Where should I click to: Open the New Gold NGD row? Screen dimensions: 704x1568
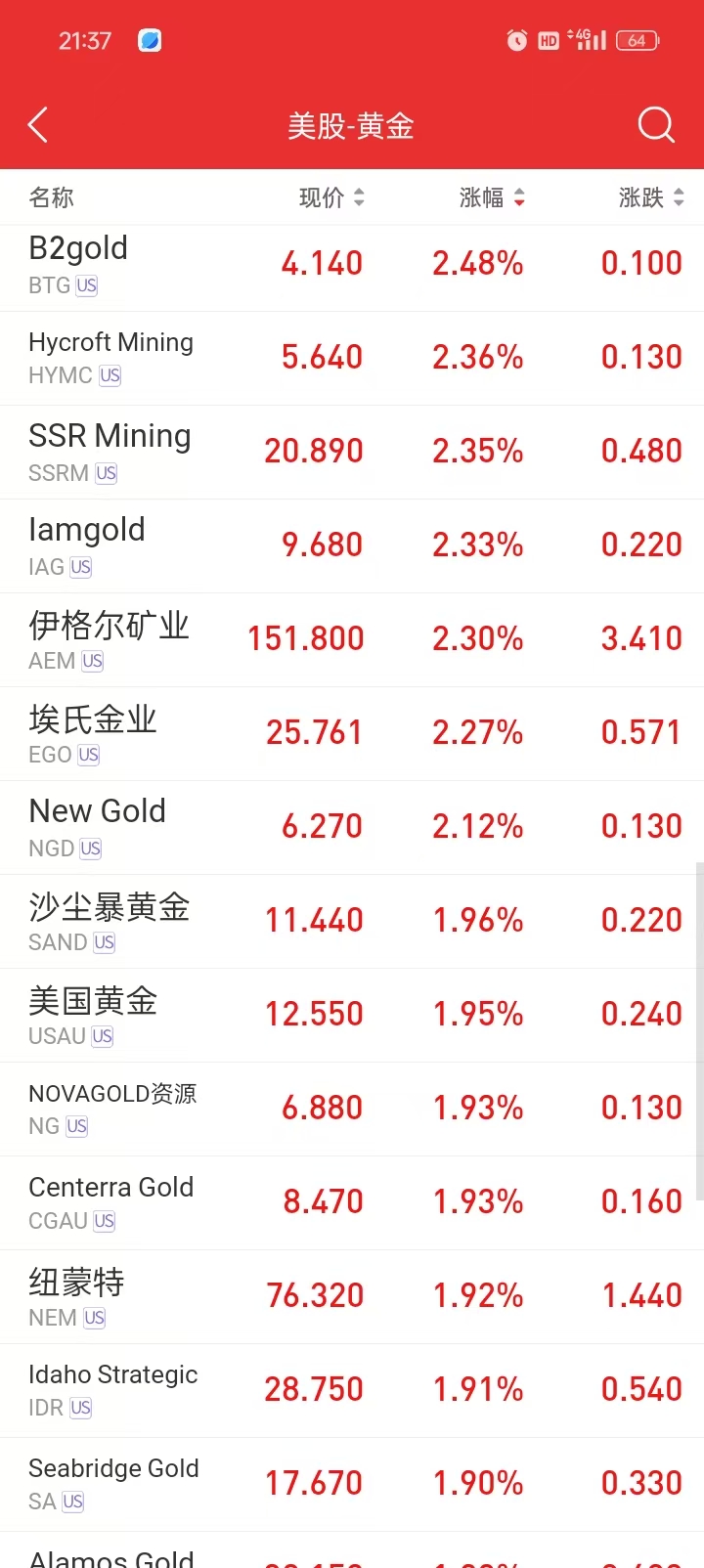click(352, 827)
